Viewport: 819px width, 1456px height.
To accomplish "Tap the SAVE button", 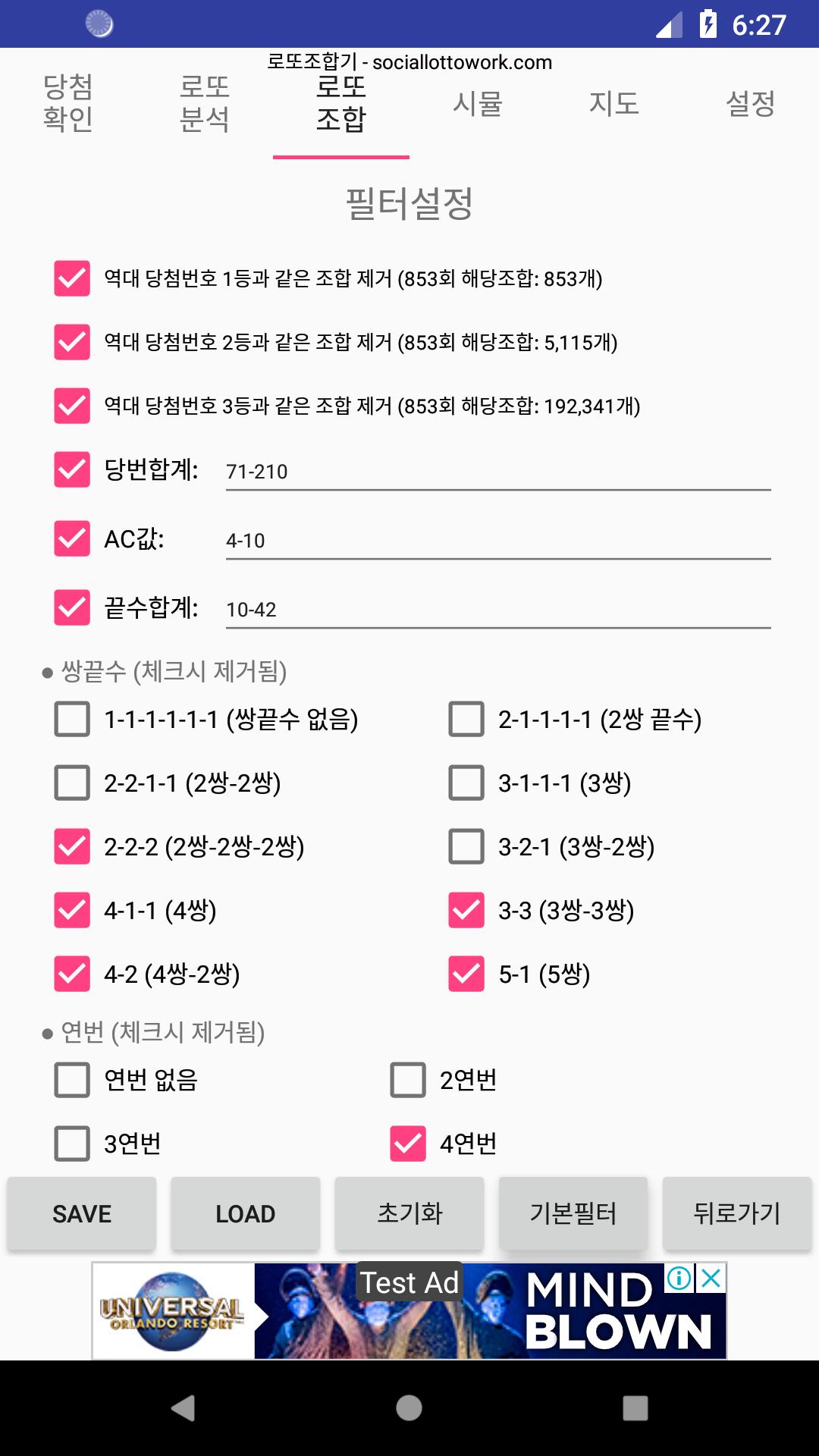I will (x=82, y=1213).
